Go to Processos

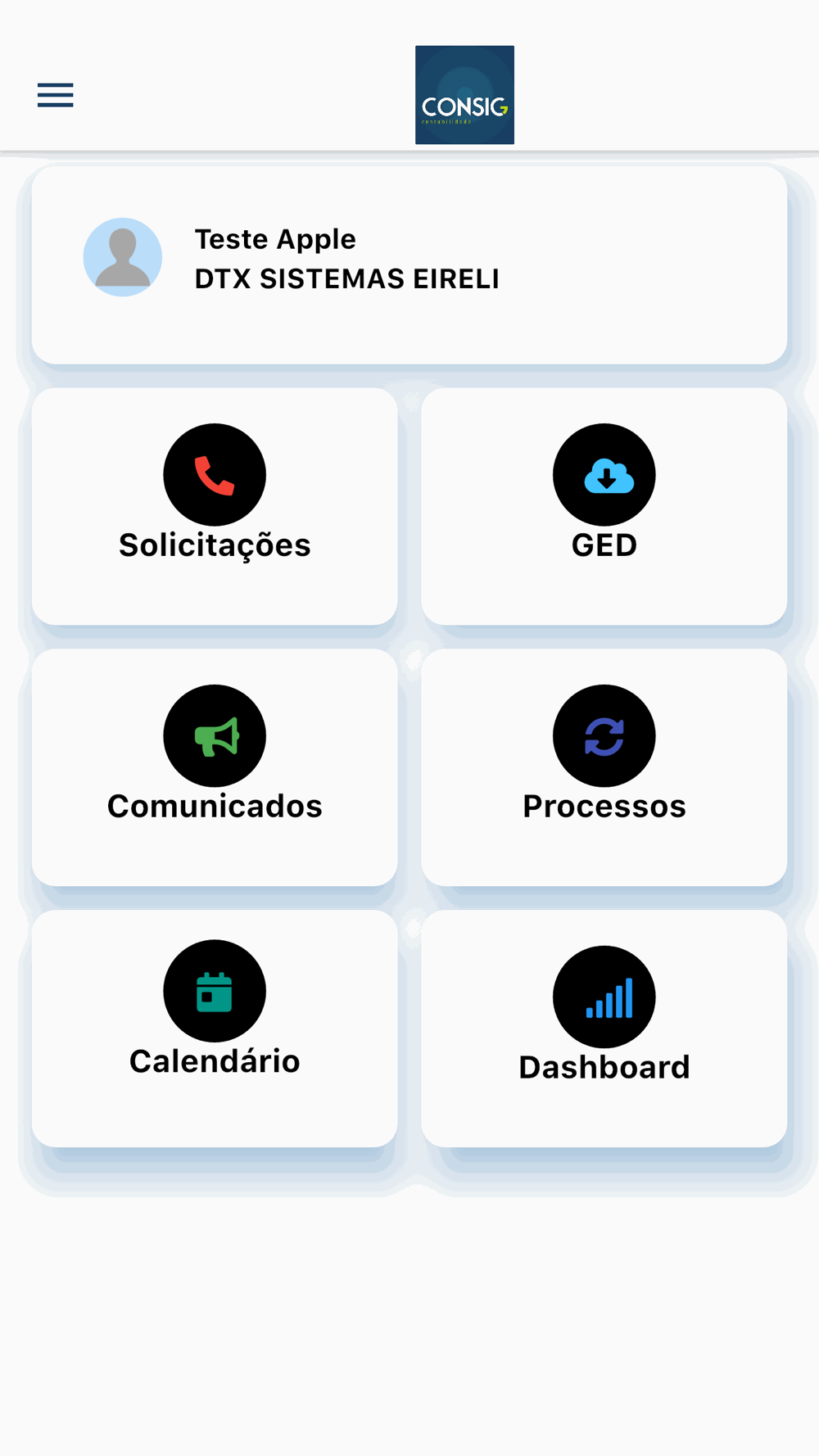tap(604, 767)
